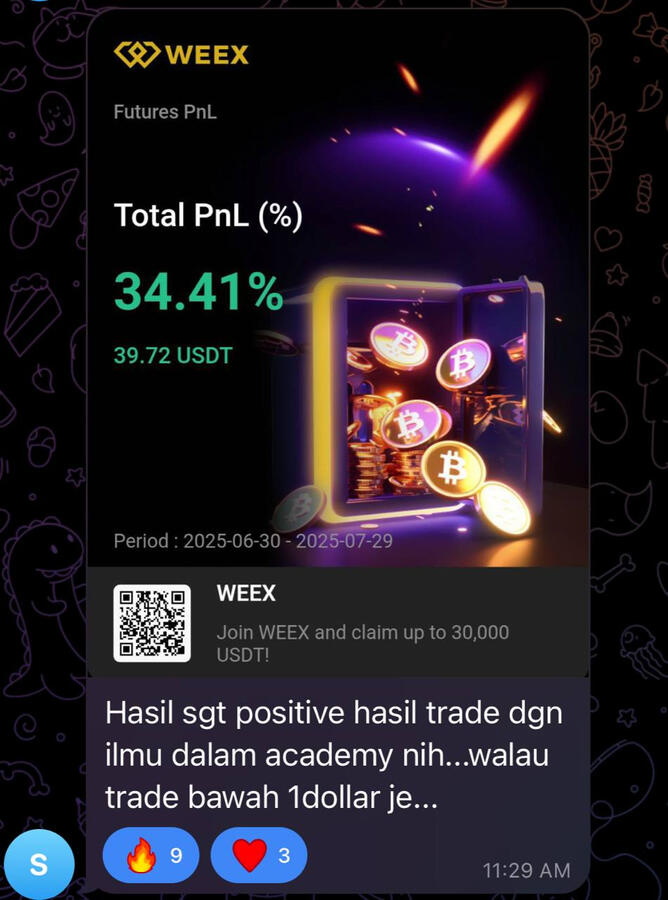Add a fire reaction to the message

click(x=151, y=855)
